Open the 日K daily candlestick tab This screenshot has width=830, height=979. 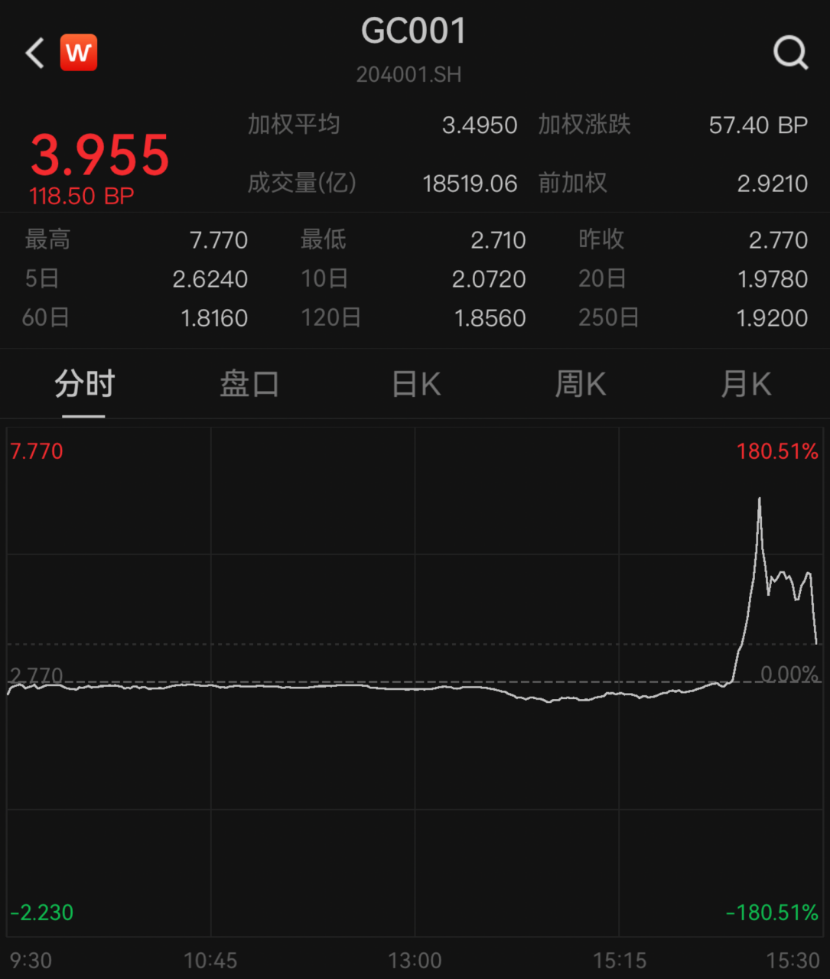pos(414,383)
